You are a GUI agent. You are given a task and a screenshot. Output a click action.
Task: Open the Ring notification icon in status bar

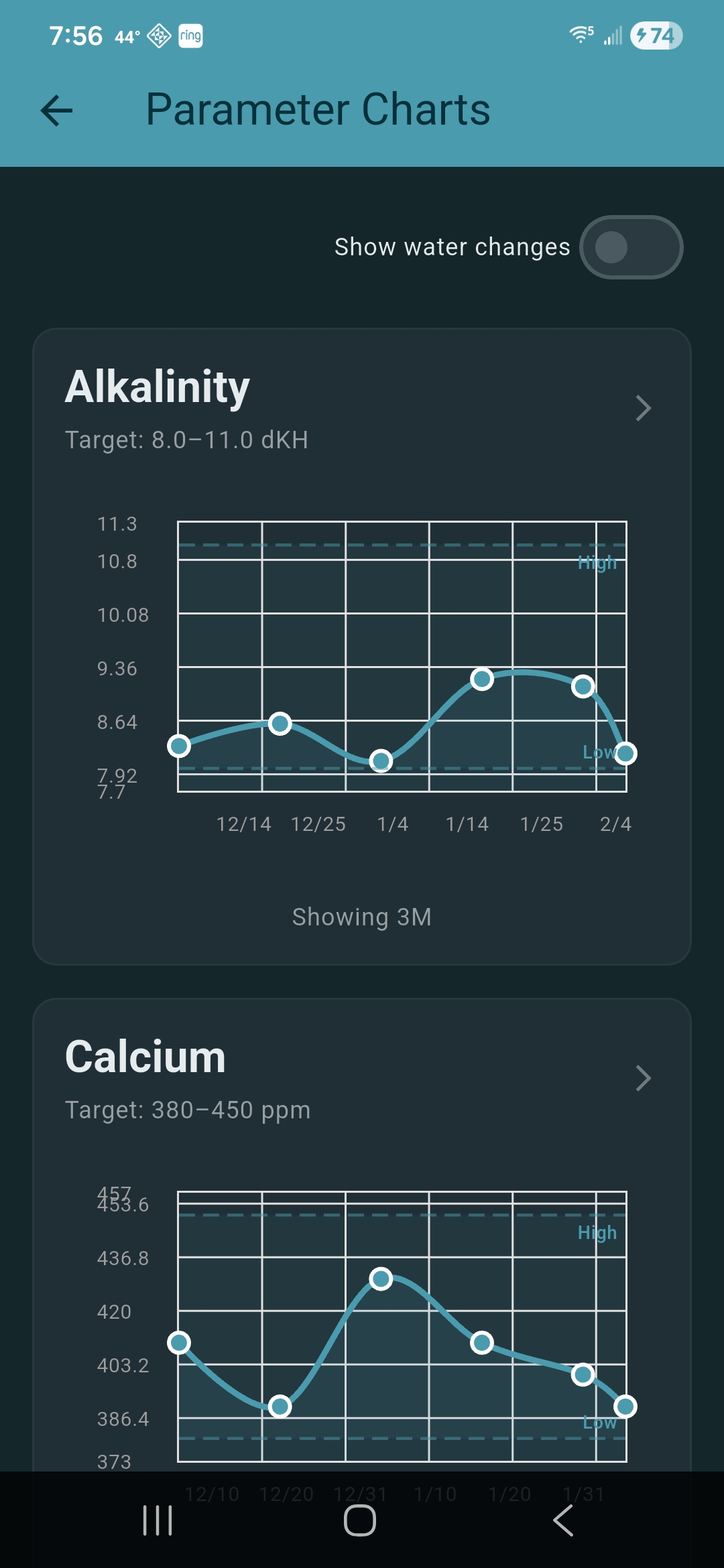(190, 36)
